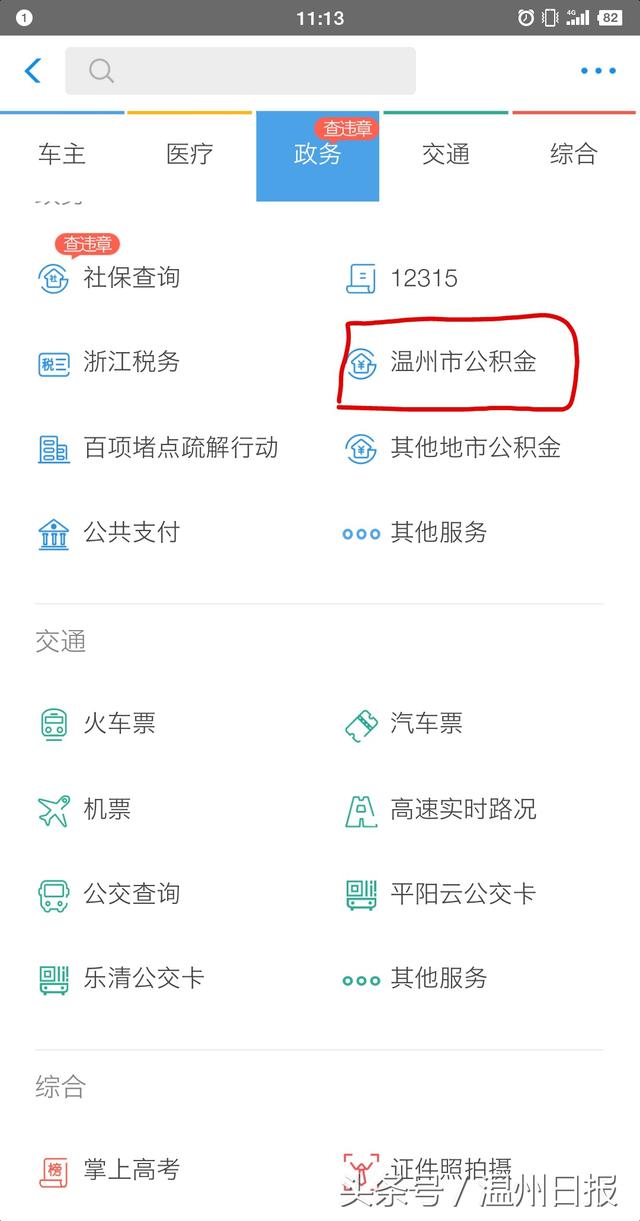The height and width of the screenshot is (1221, 640).
Task: Tap the search box at top
Action: tap(240, 71)
